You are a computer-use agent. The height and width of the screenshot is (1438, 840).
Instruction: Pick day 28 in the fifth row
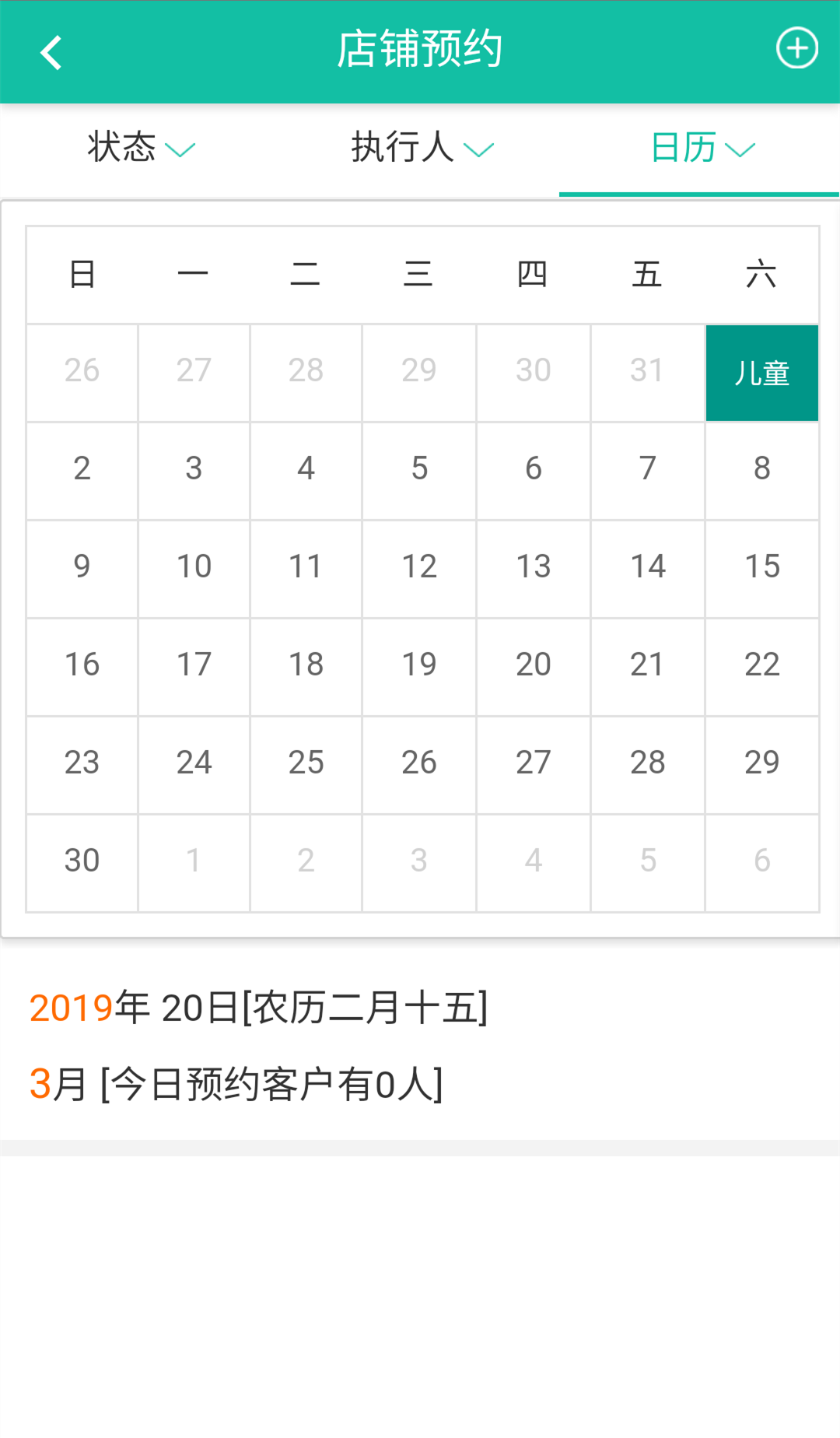click(647, 763)
